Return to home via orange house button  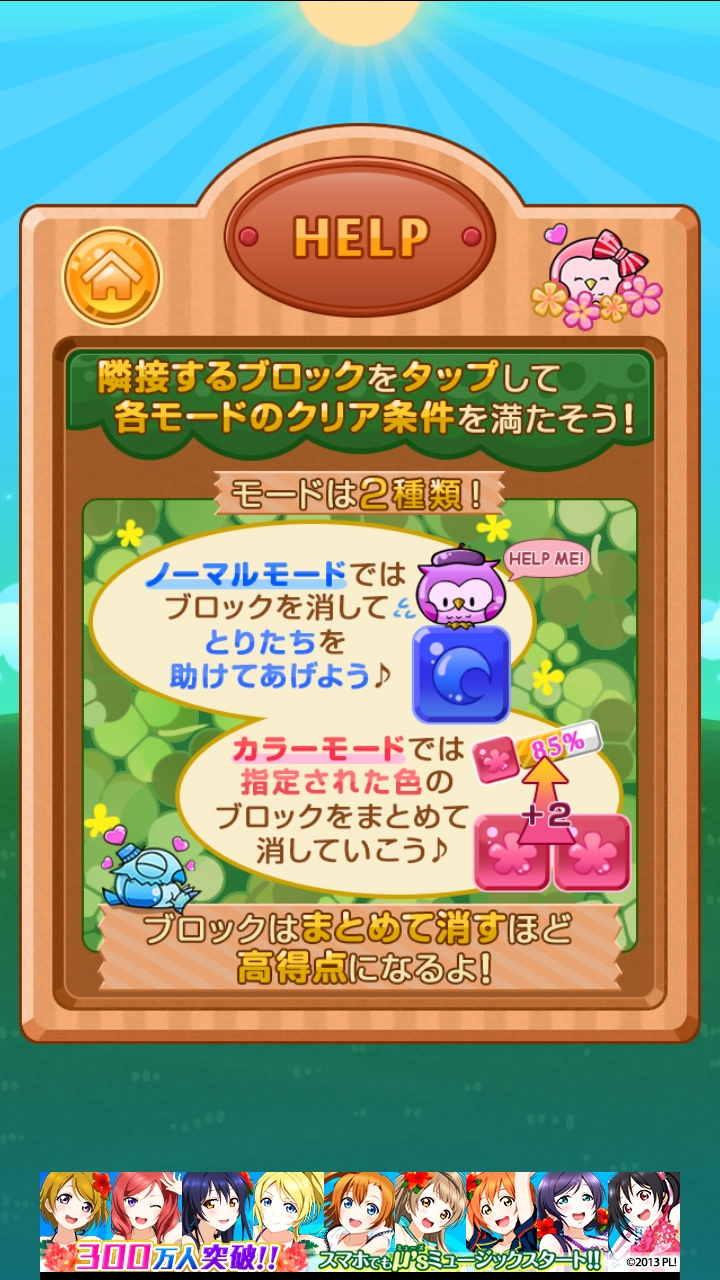[x=112, y=277]
